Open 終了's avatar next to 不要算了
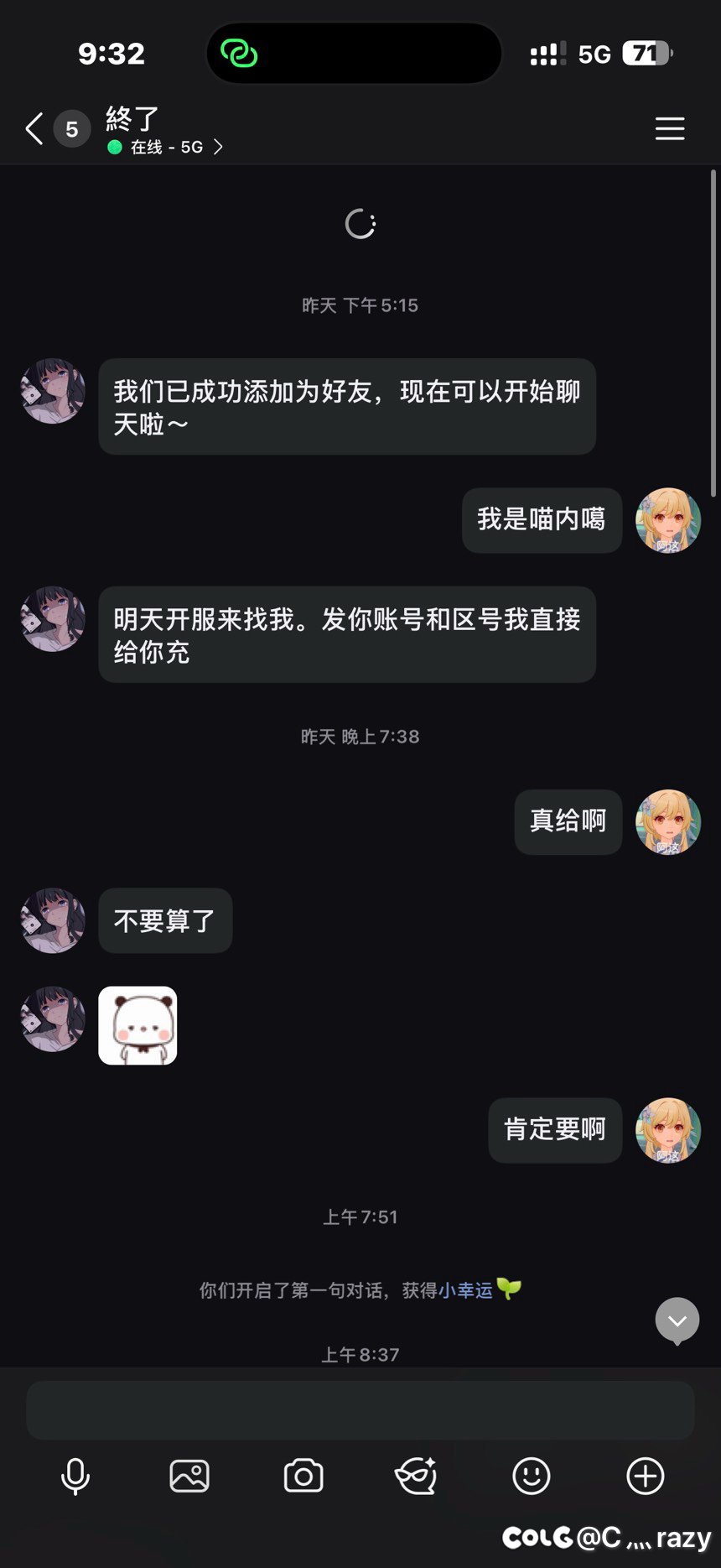The image size is (721, 1568). tap(53, 920)
